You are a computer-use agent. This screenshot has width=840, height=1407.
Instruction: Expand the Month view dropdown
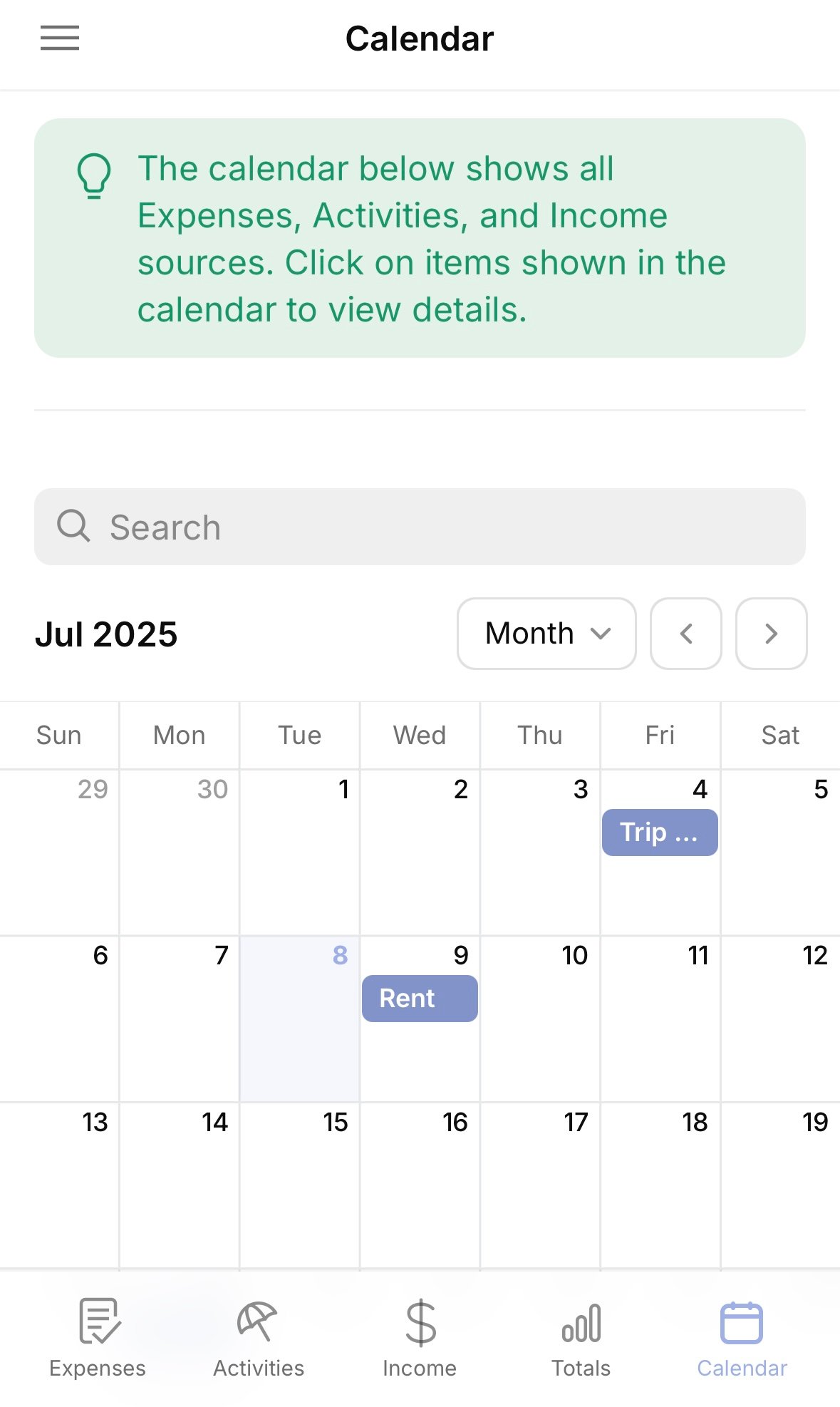pos(546,633)
